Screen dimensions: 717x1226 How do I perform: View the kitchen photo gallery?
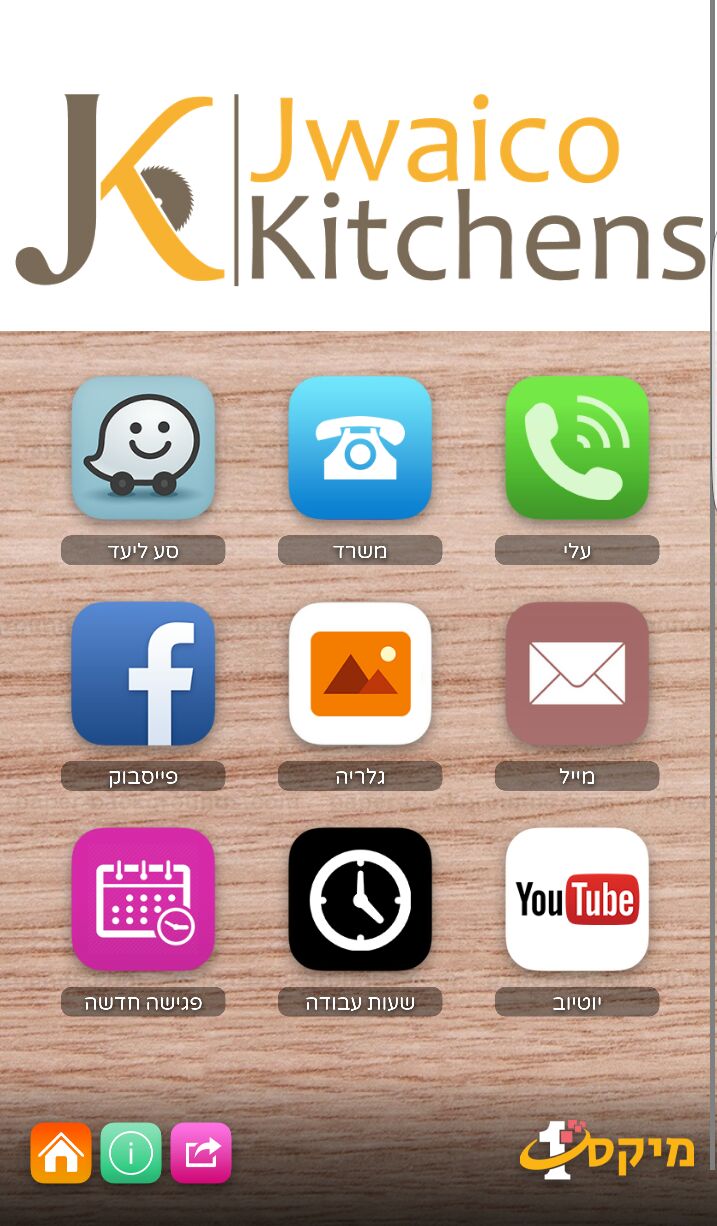click(360, 673)
